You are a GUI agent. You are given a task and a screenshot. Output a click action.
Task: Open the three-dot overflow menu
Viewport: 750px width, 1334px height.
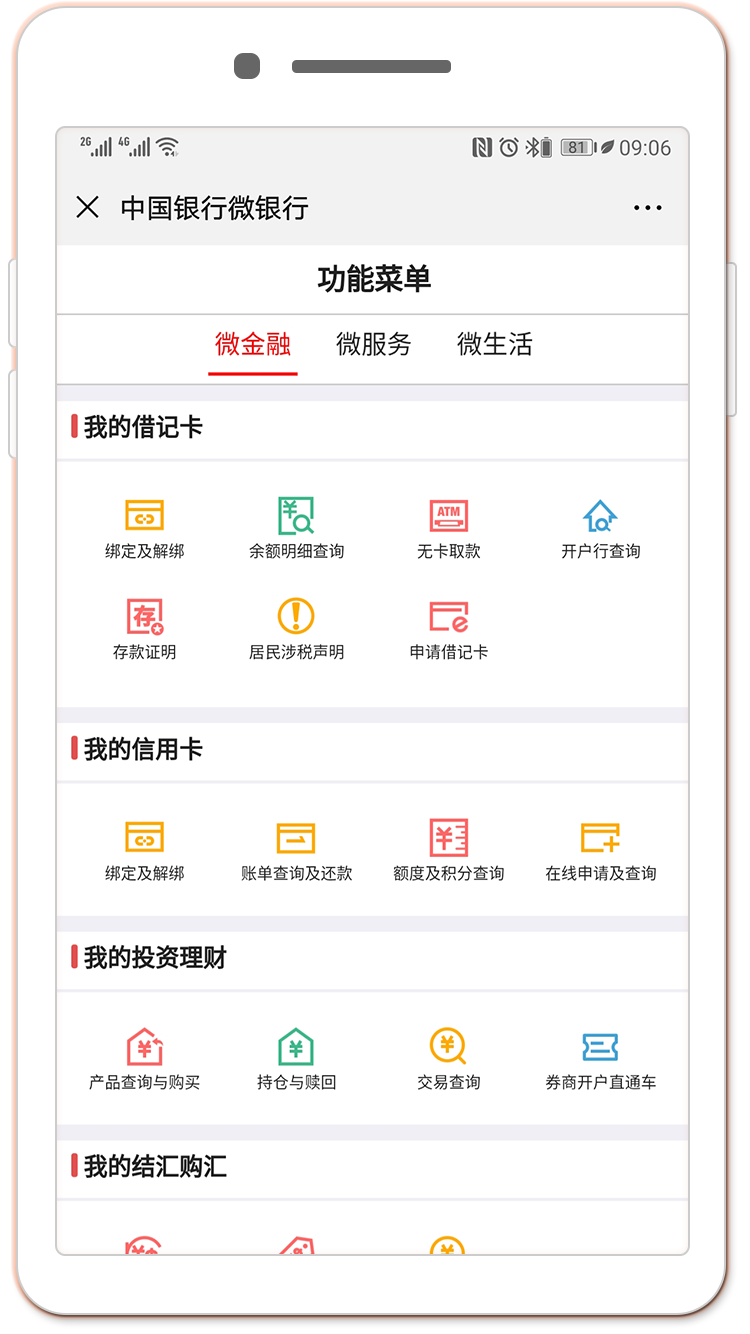coord(647,208)
